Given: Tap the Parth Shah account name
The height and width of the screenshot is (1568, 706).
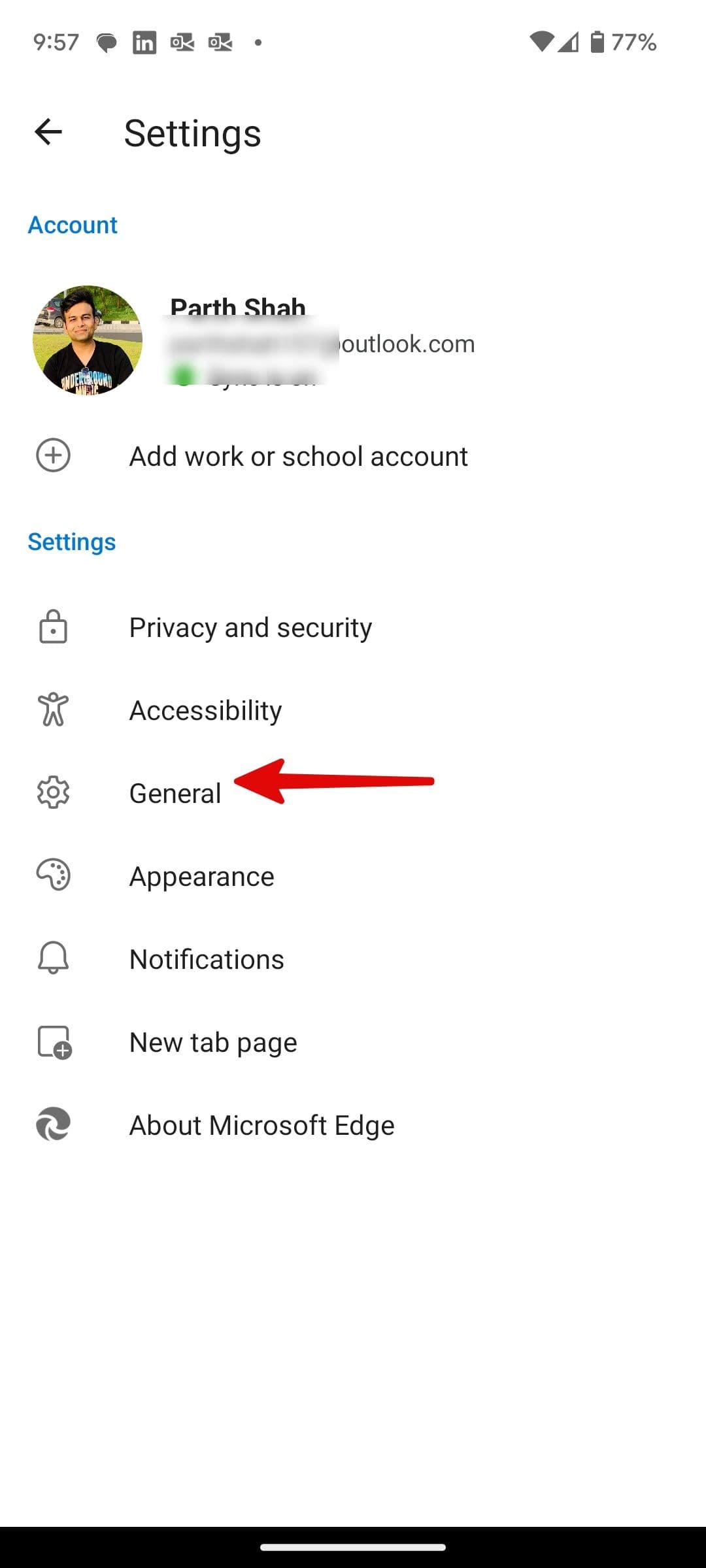Looking at the screenshot, I should coord(239,307).
